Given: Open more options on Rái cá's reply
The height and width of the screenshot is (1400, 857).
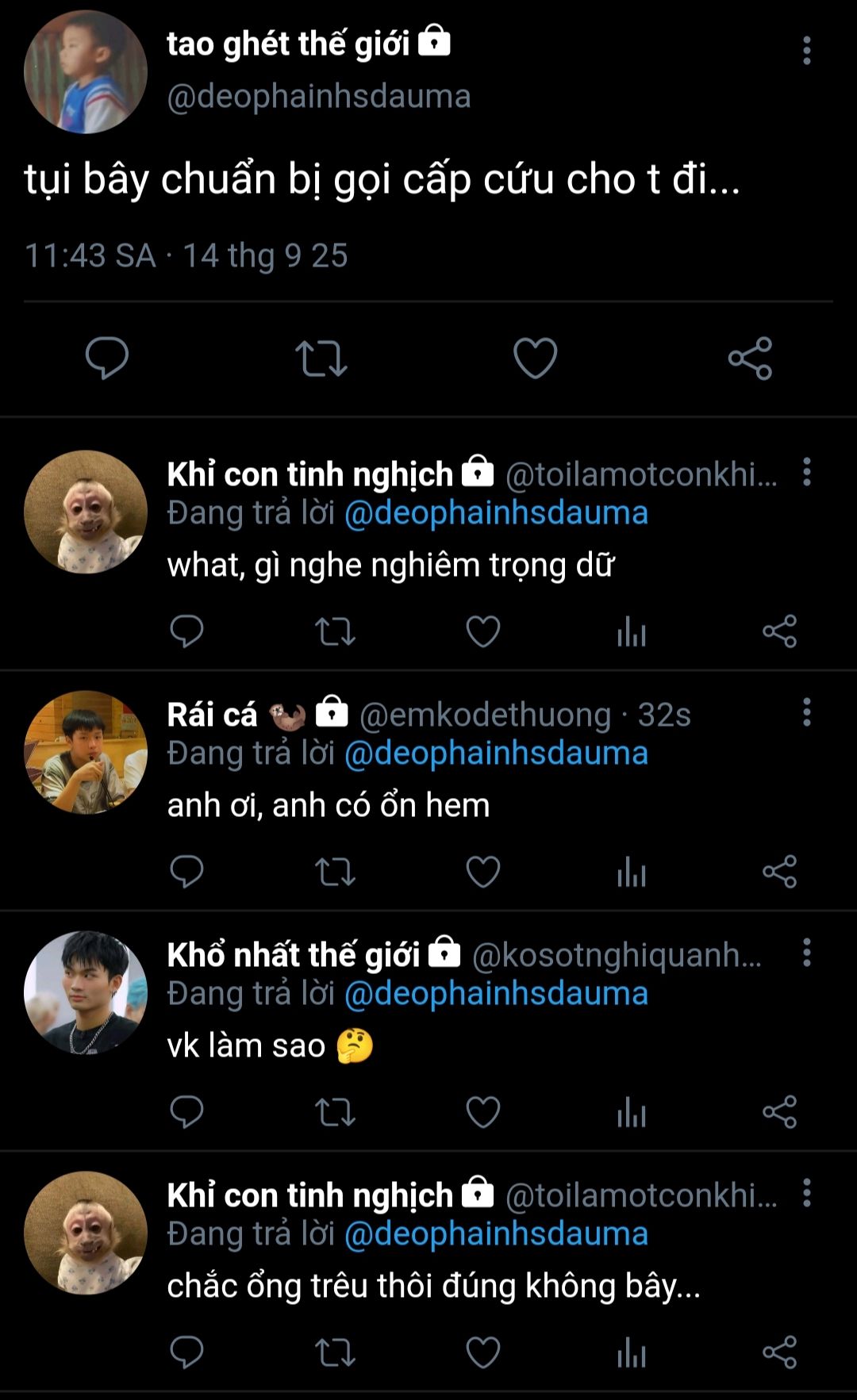Looking at the screenshot, I should (x=806, y=712).
